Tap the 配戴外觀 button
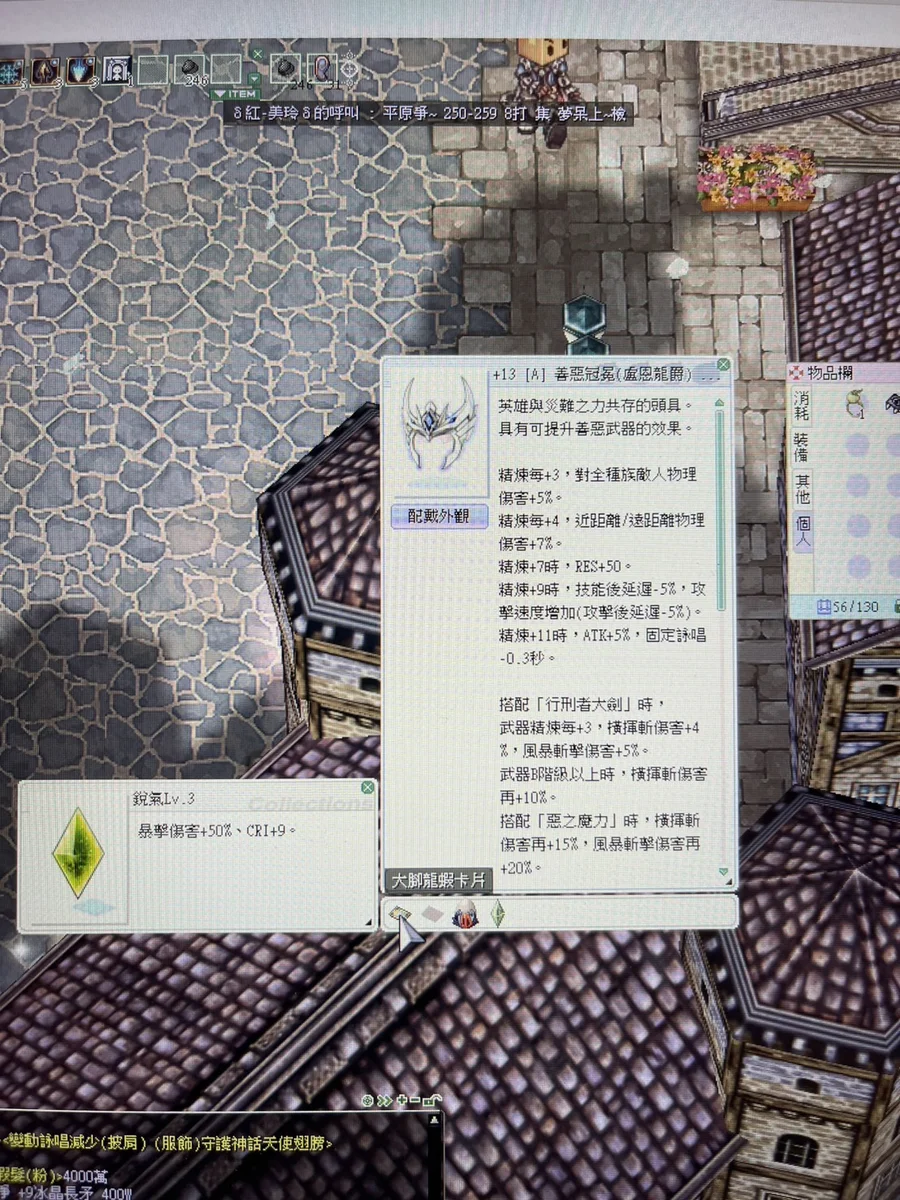 (x=437, y=516)
